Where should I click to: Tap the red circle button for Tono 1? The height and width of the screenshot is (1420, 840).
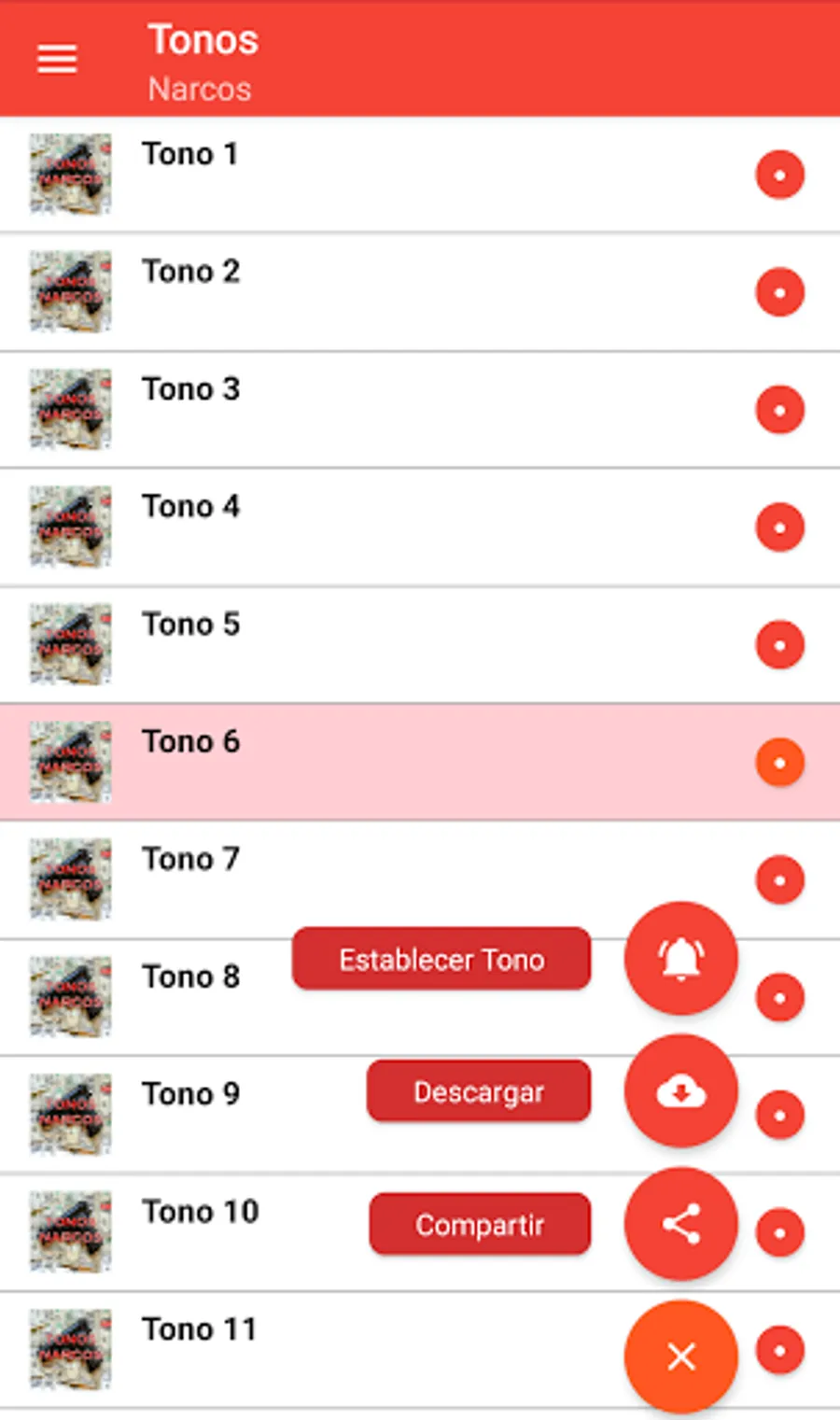(780, 175)
